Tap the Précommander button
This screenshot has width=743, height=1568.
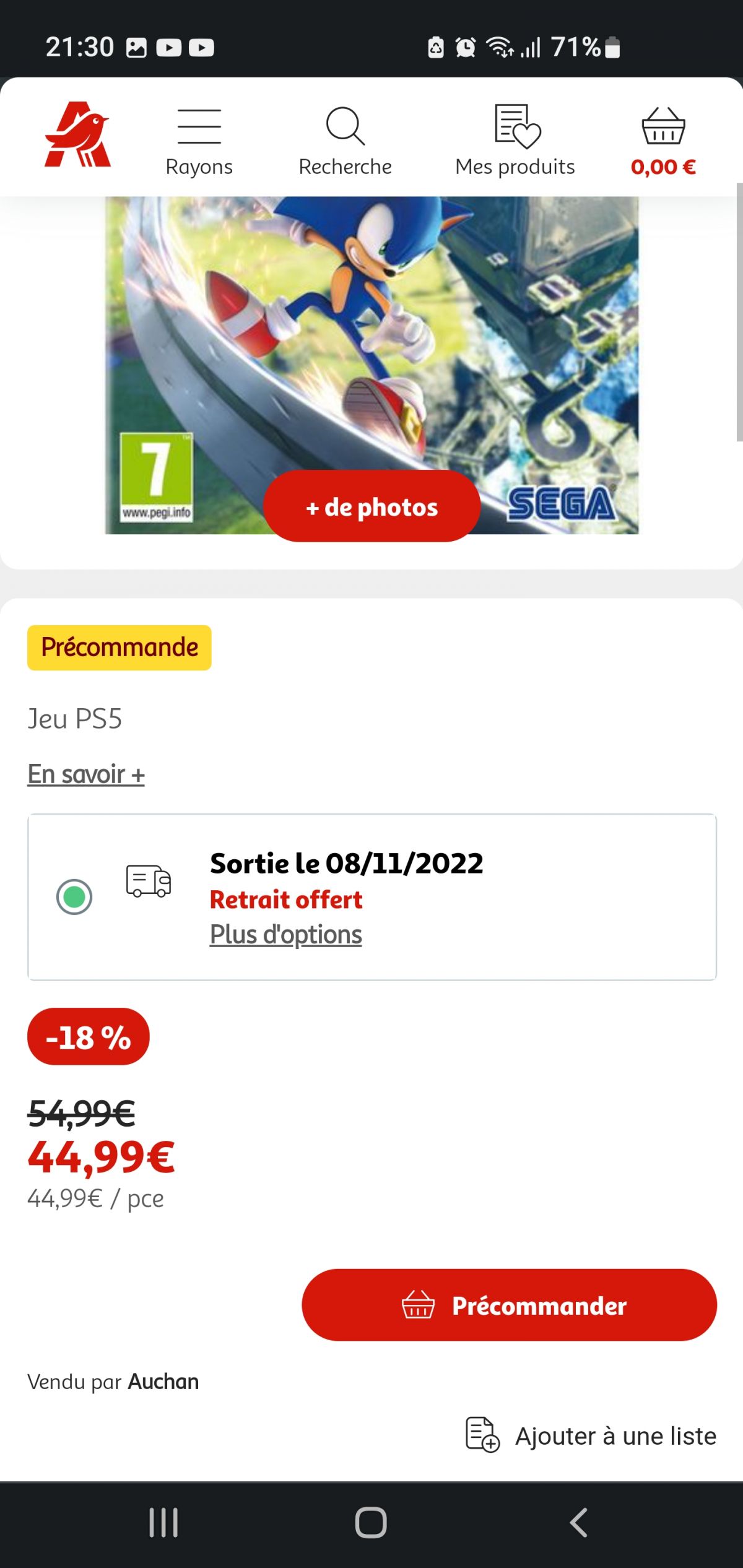509,1305
